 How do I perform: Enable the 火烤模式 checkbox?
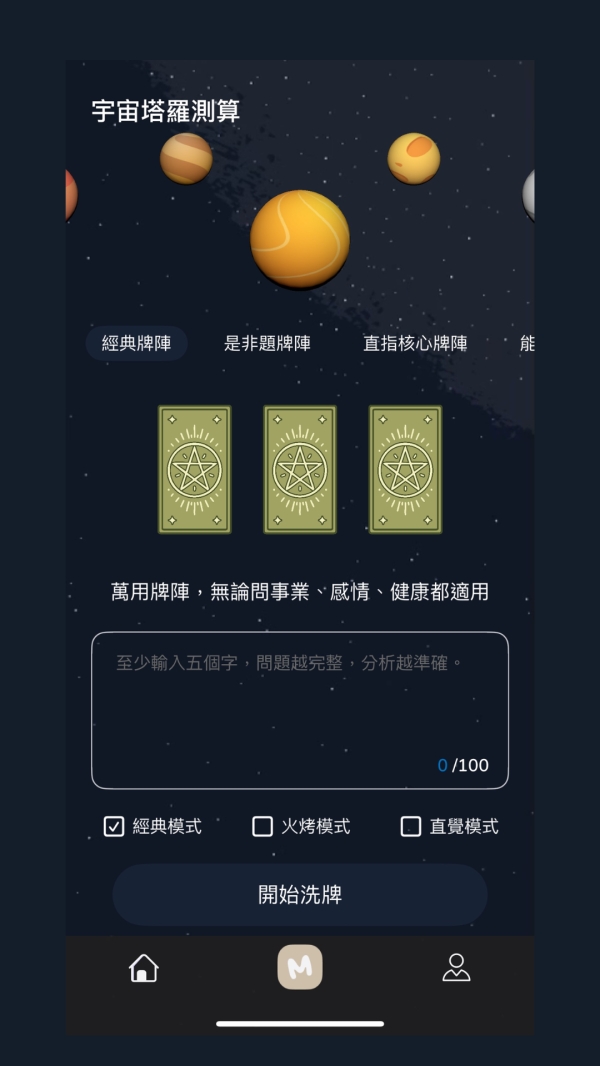tap(262, 826)
